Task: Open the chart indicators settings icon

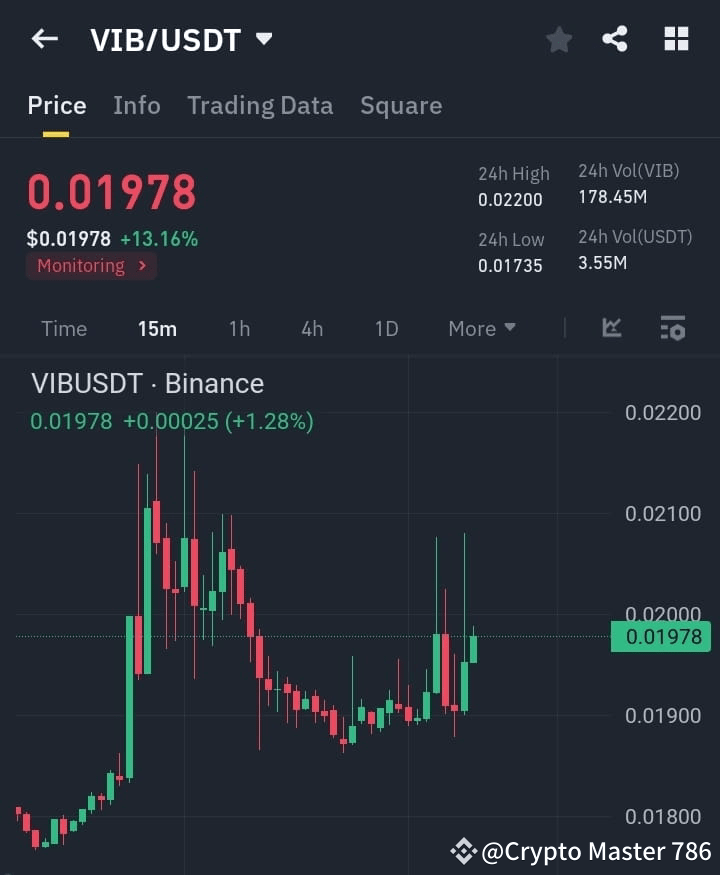Action: [672, 328]
